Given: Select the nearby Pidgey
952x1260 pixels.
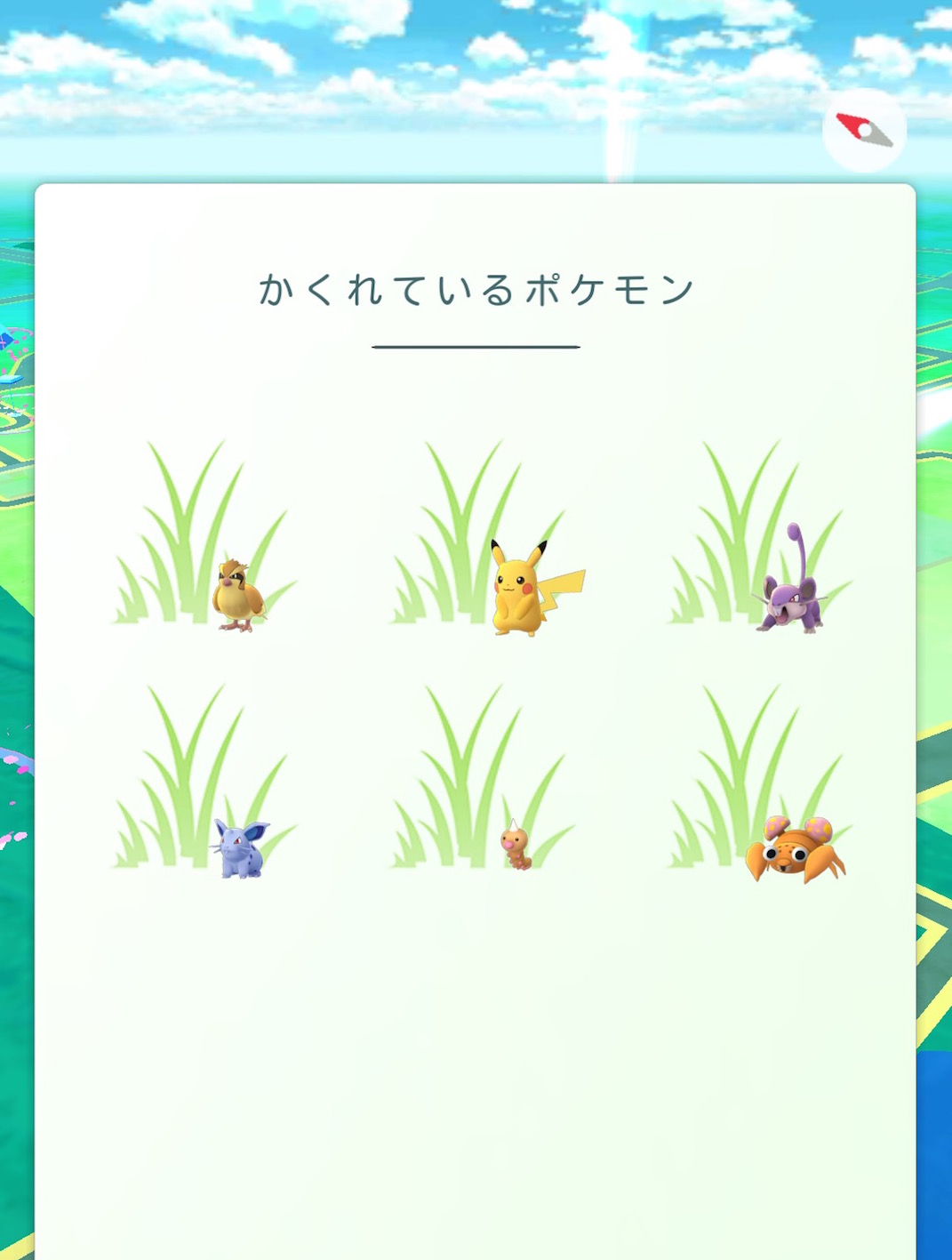Looking at the screenshot, I should tap(238, 594).
